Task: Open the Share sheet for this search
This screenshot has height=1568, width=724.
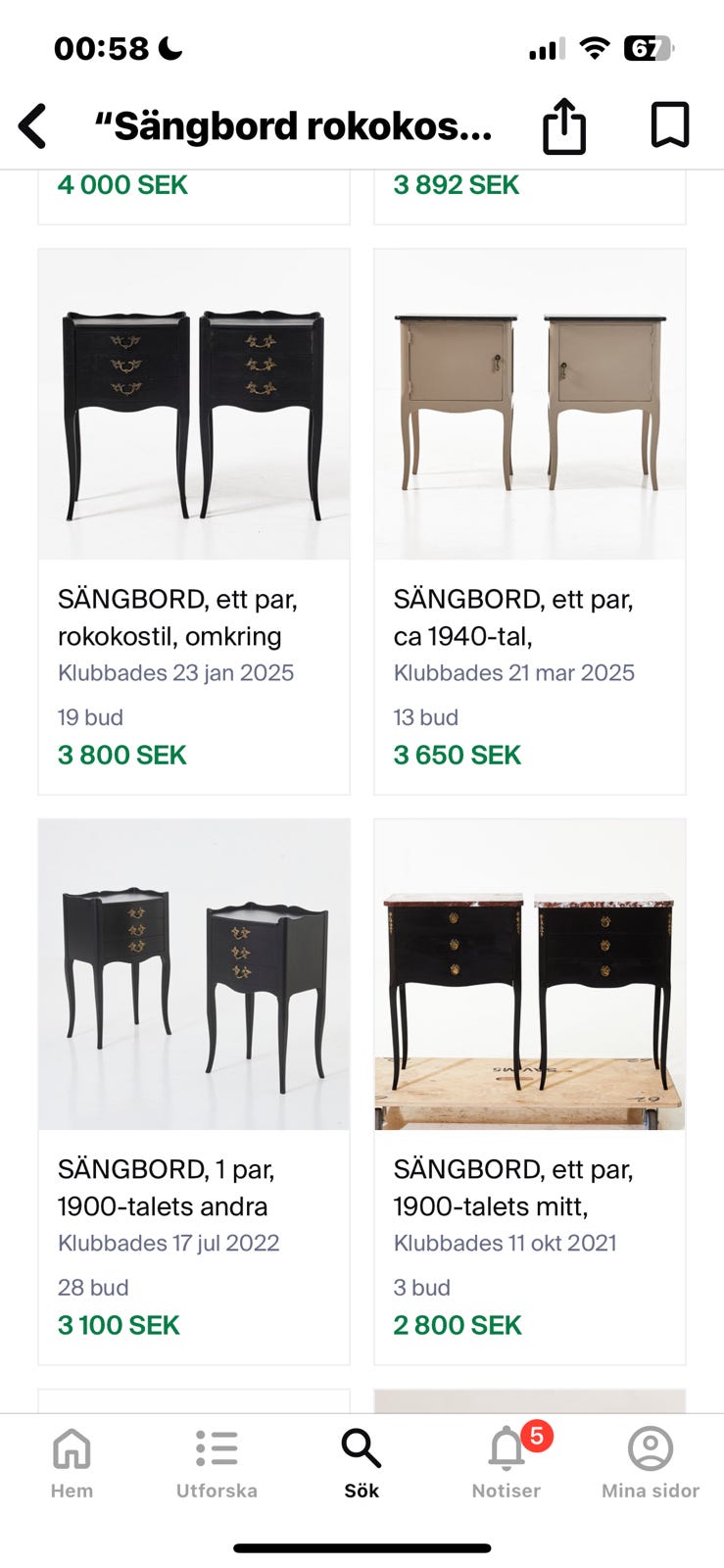Action: coord(563,124)
